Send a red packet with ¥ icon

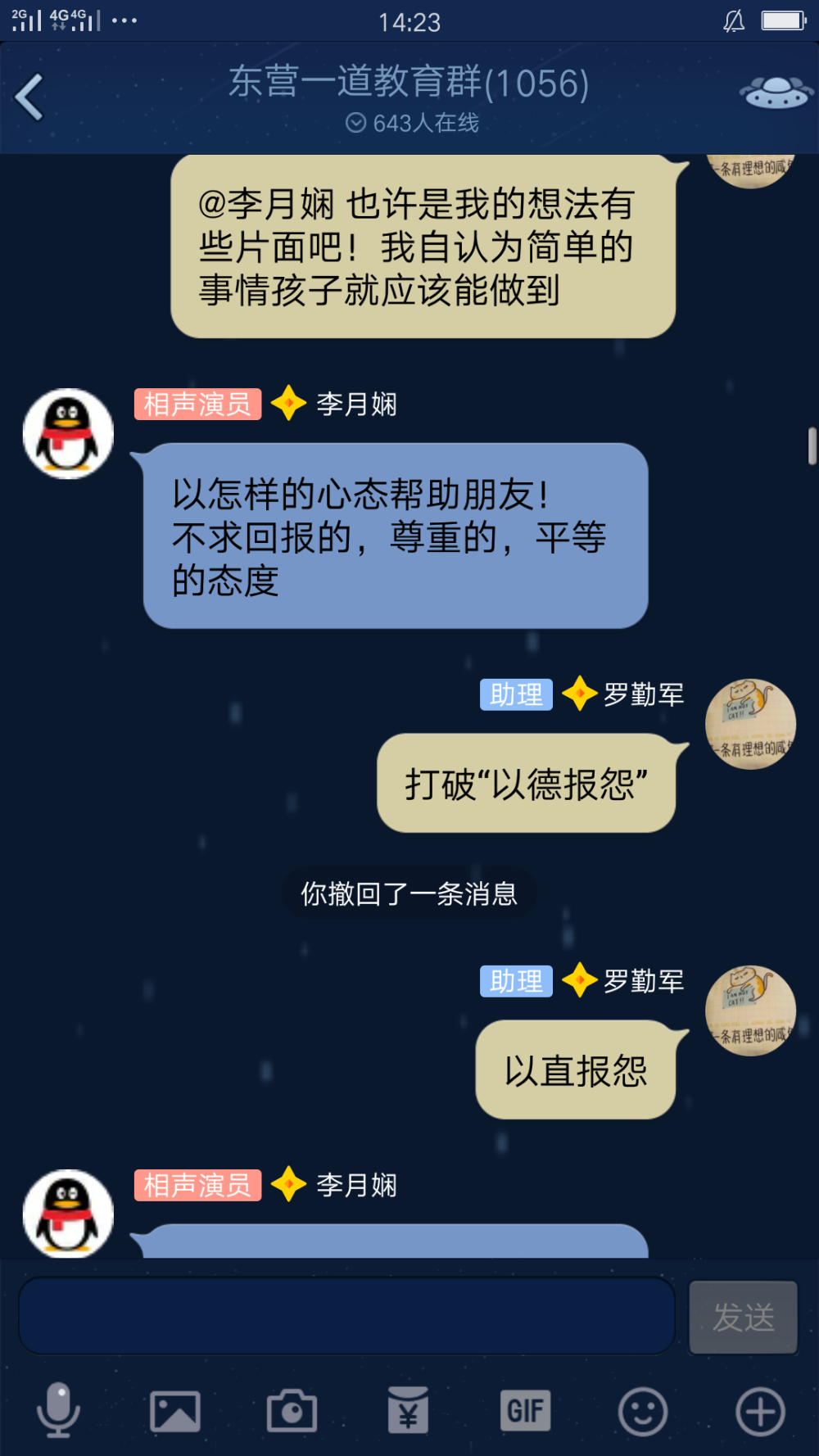coord(409,1410)
